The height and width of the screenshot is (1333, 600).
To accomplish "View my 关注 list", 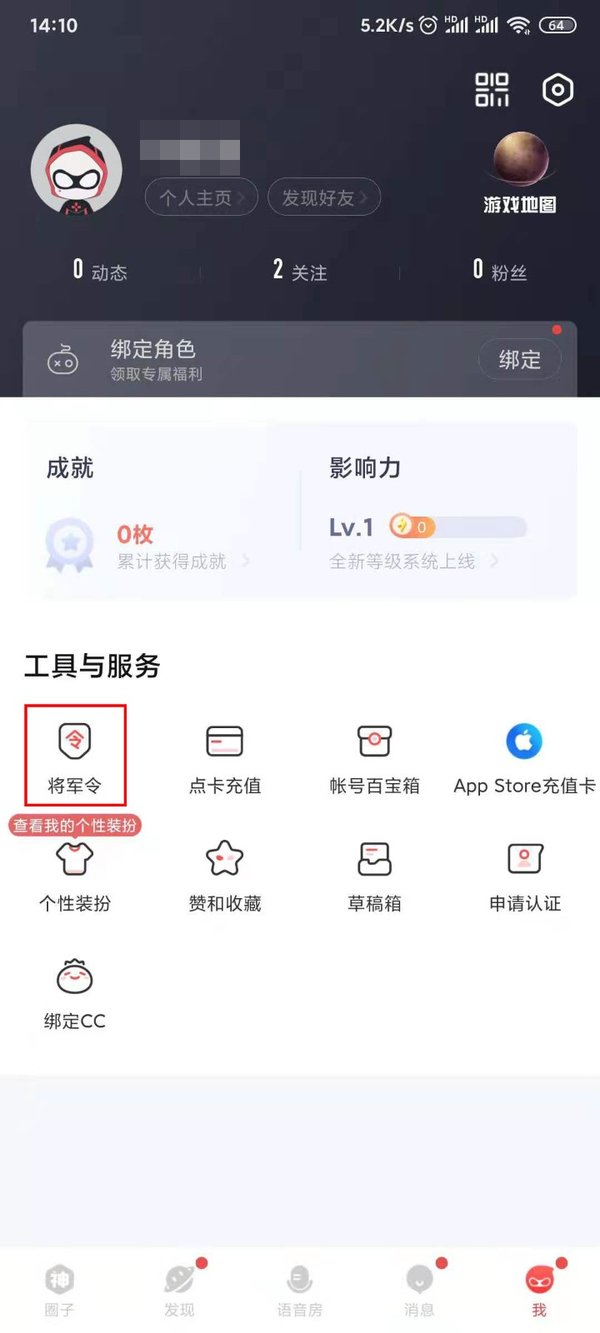I will [x=300, y=270].
